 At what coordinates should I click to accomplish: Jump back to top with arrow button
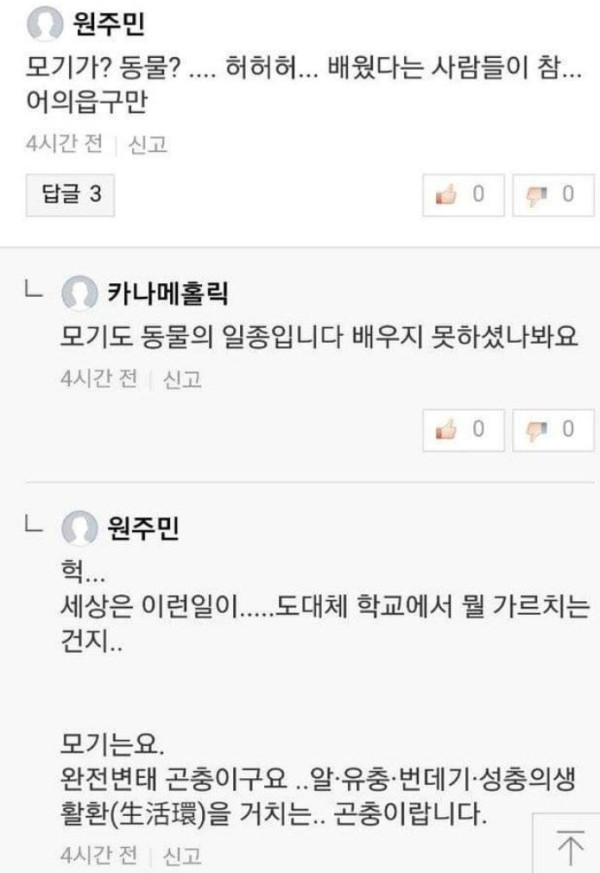568,846
